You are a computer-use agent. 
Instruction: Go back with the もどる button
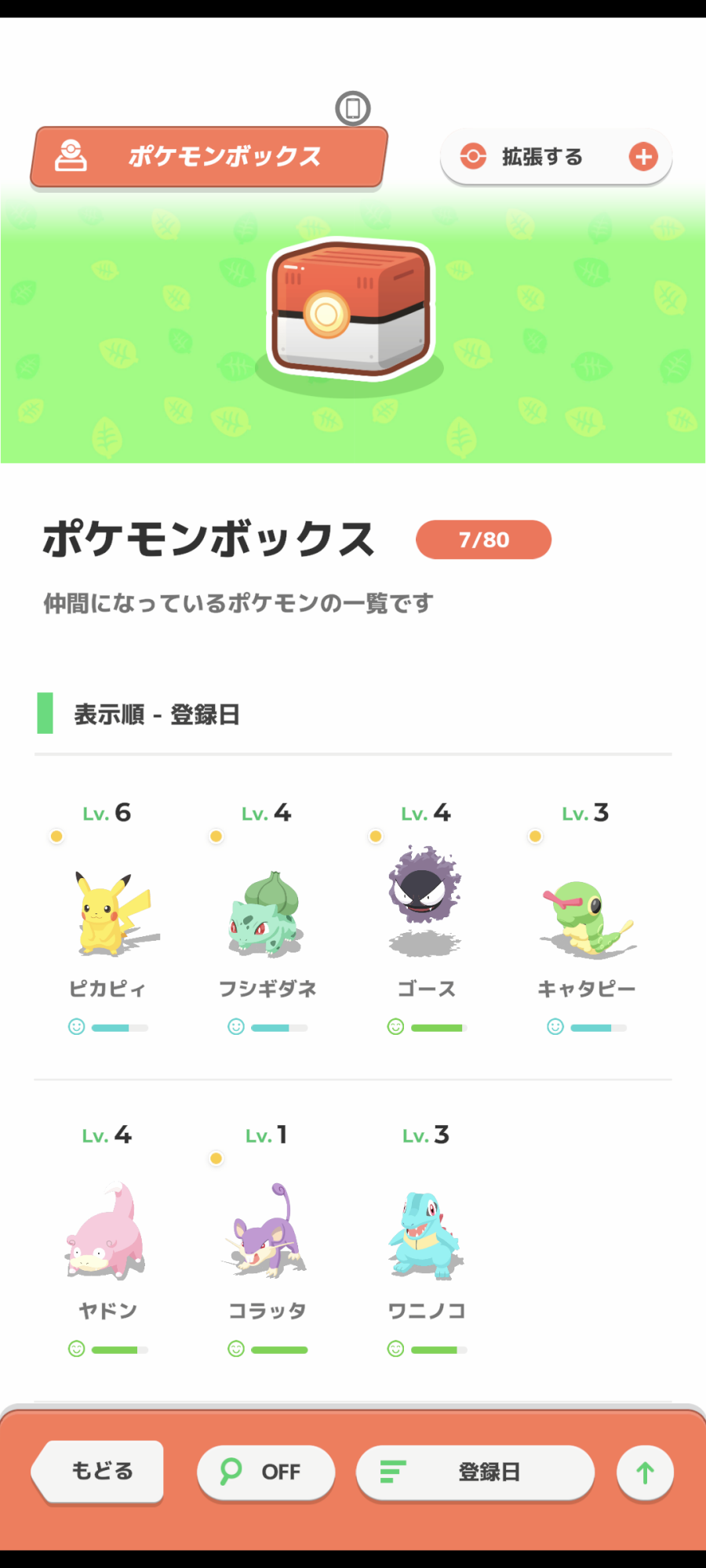(x=100, y=1472)
